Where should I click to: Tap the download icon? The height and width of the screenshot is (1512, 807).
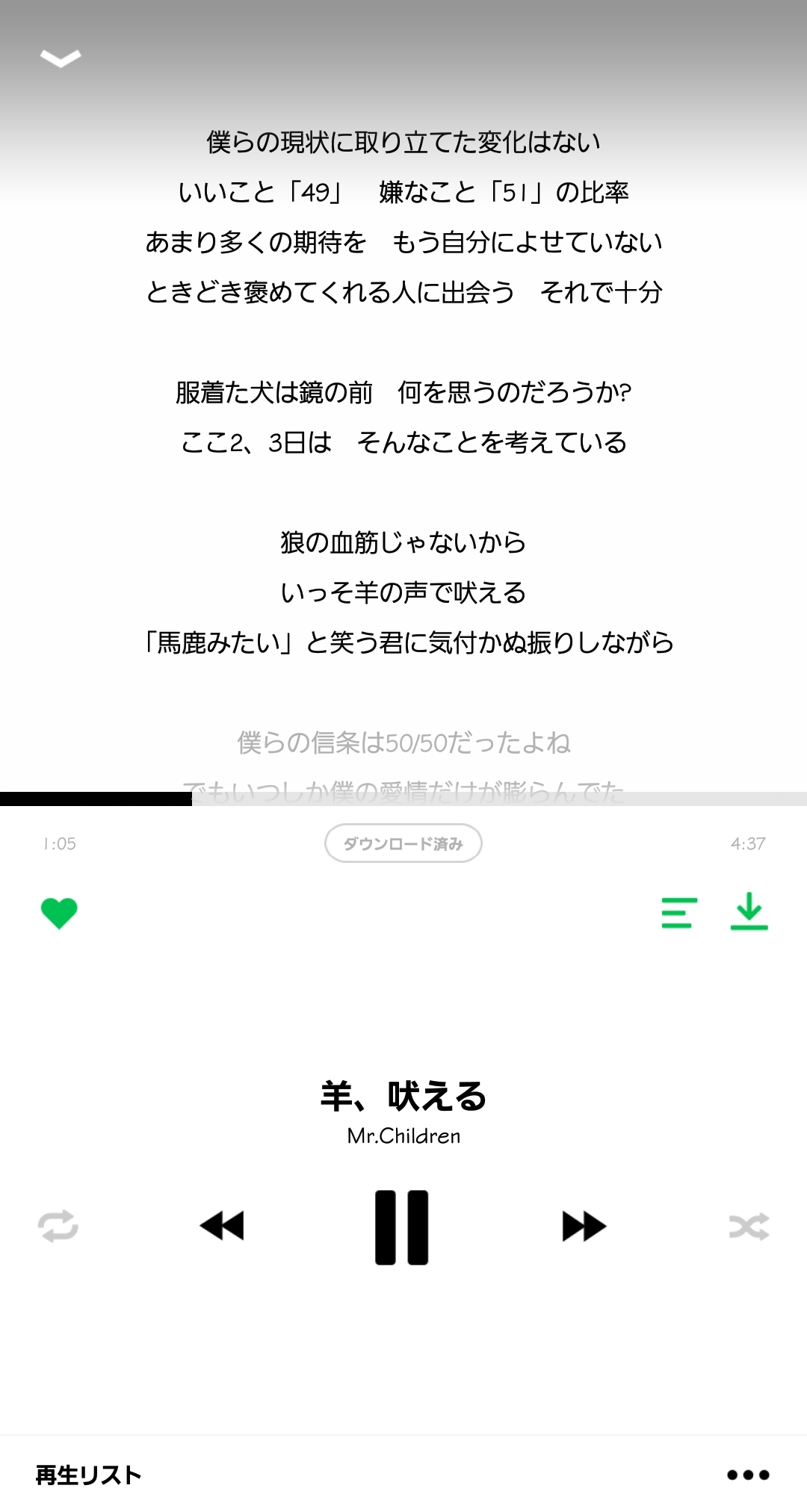(749, 914)
